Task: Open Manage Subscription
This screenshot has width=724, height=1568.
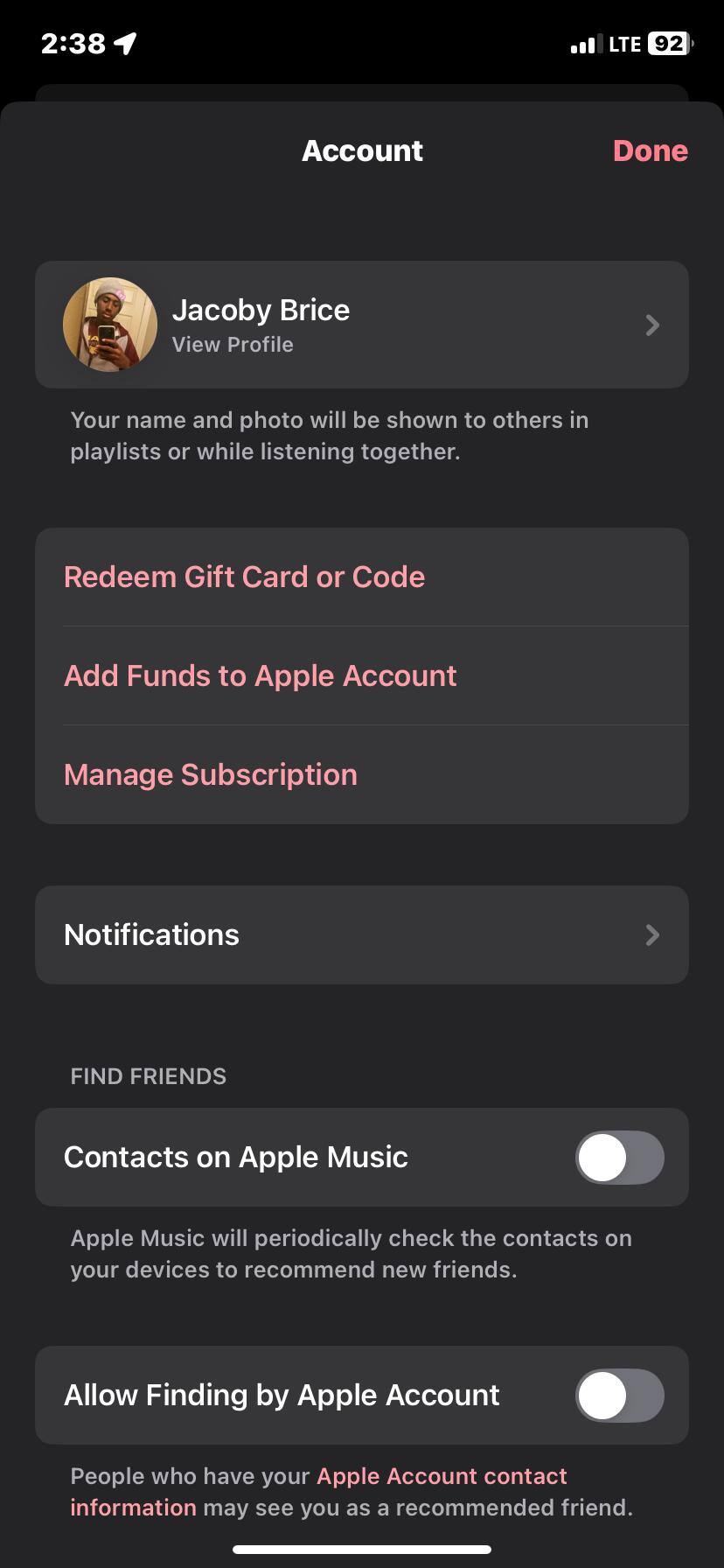Action: click(210, 775)
